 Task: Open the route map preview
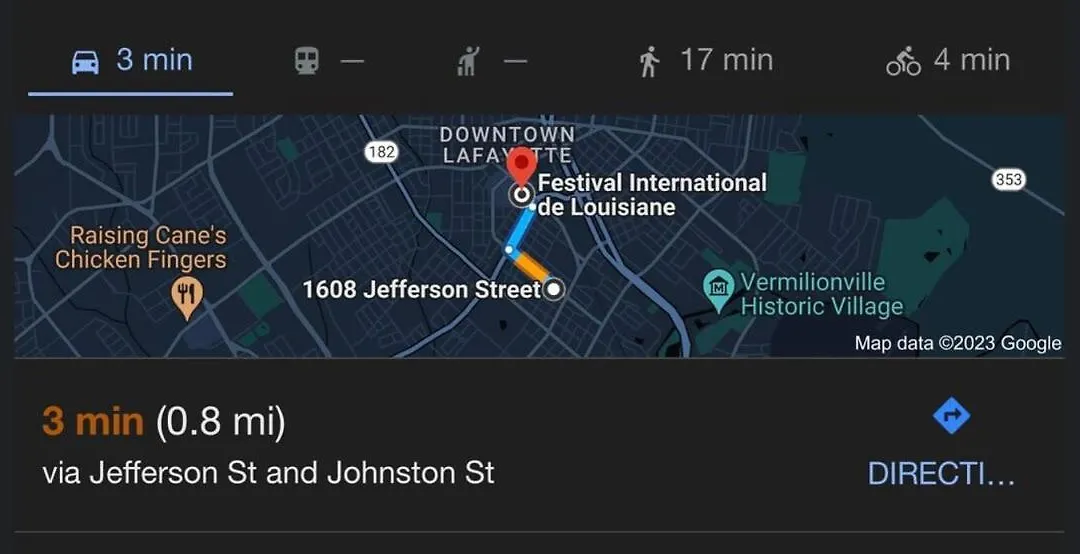click(540, 236)
